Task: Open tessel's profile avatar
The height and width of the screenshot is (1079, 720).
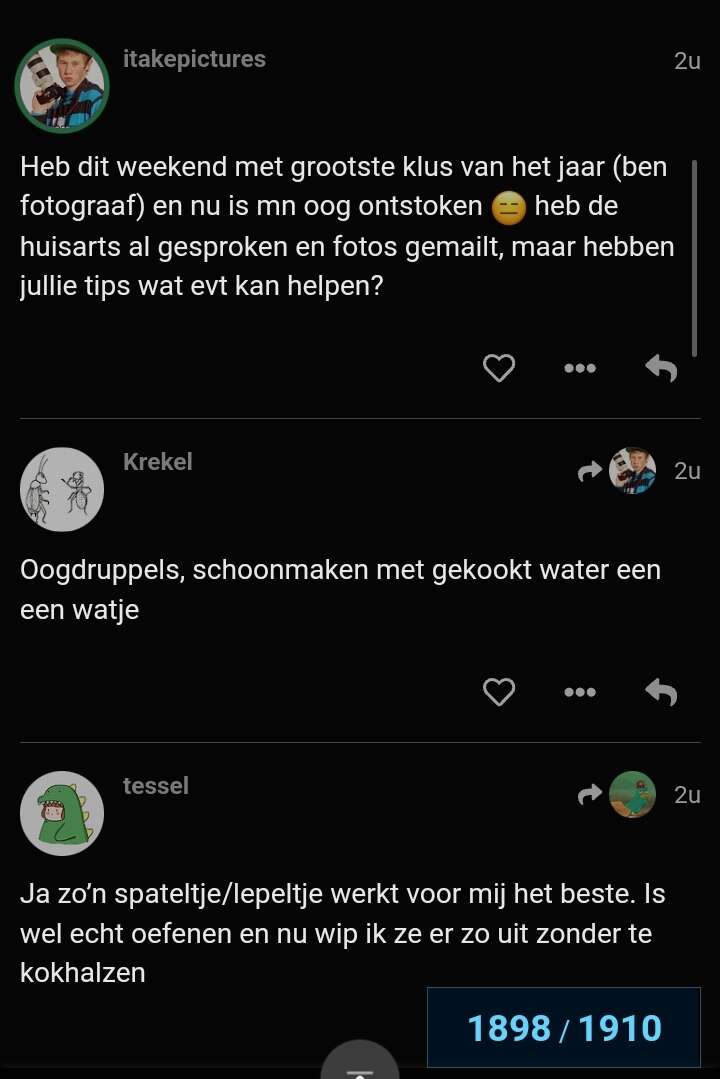Action: click(62, 813)
